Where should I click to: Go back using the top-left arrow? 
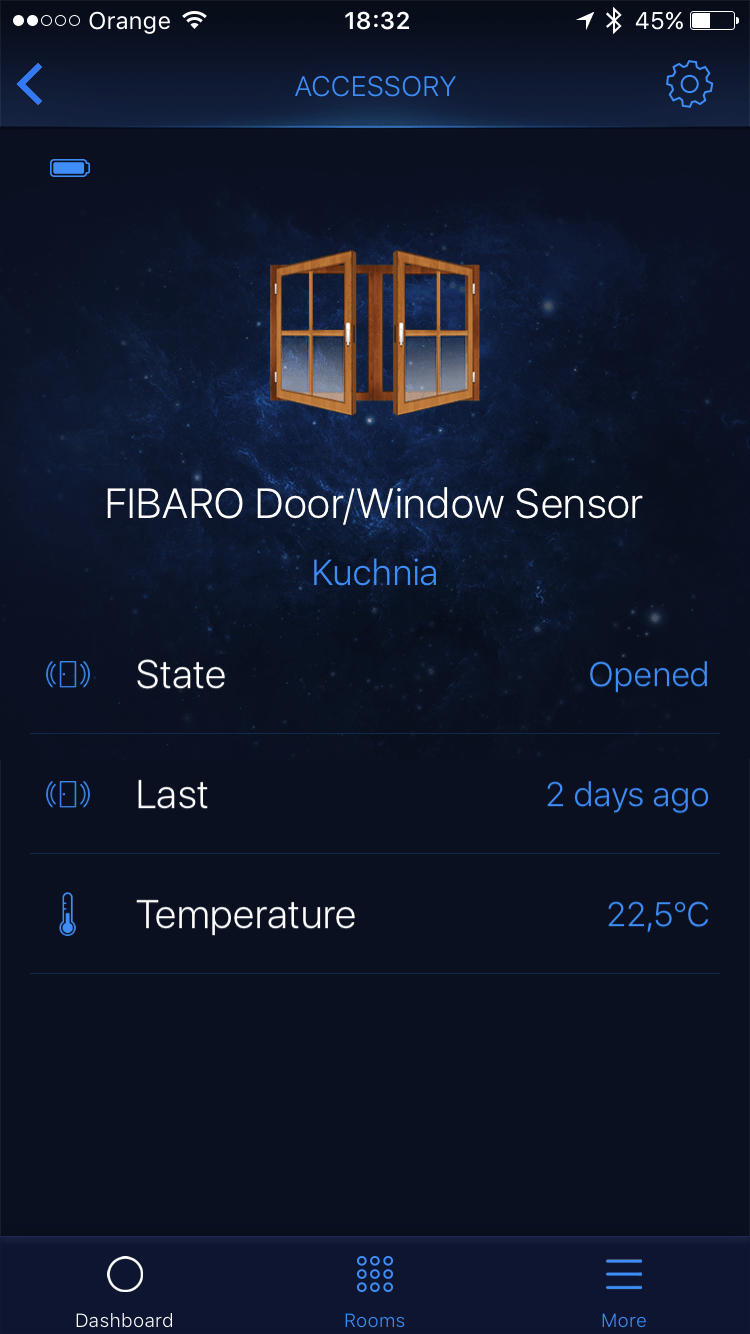[30, 85]
